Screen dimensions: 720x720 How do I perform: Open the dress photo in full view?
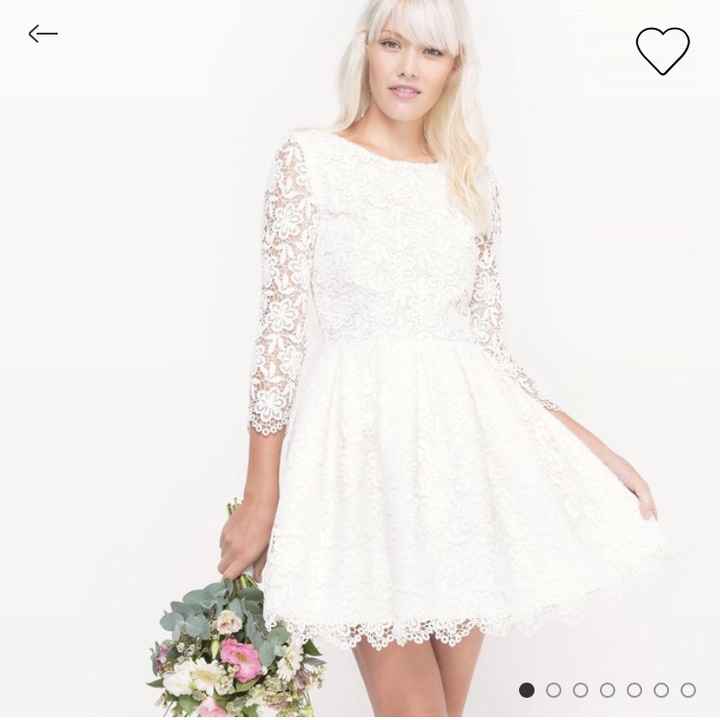coord(400,380)
